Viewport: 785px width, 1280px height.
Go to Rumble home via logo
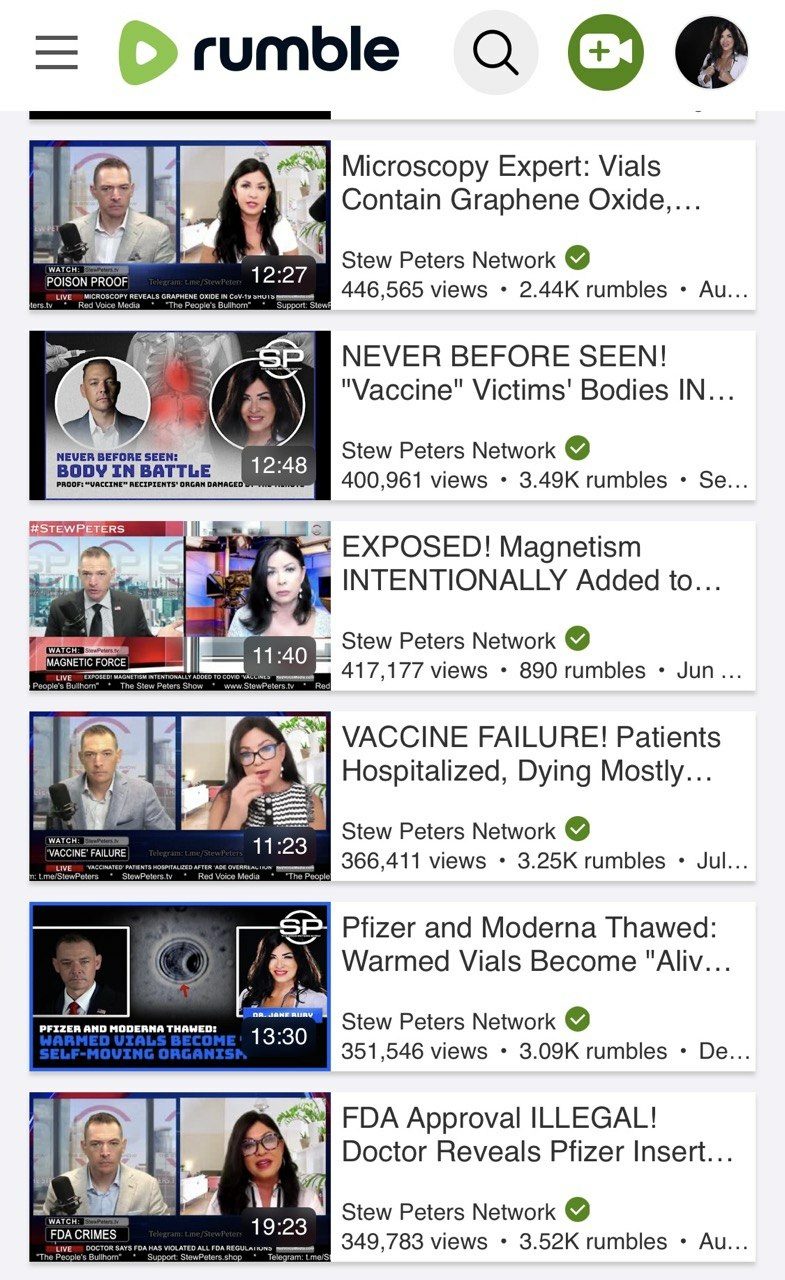pos(259,52)
